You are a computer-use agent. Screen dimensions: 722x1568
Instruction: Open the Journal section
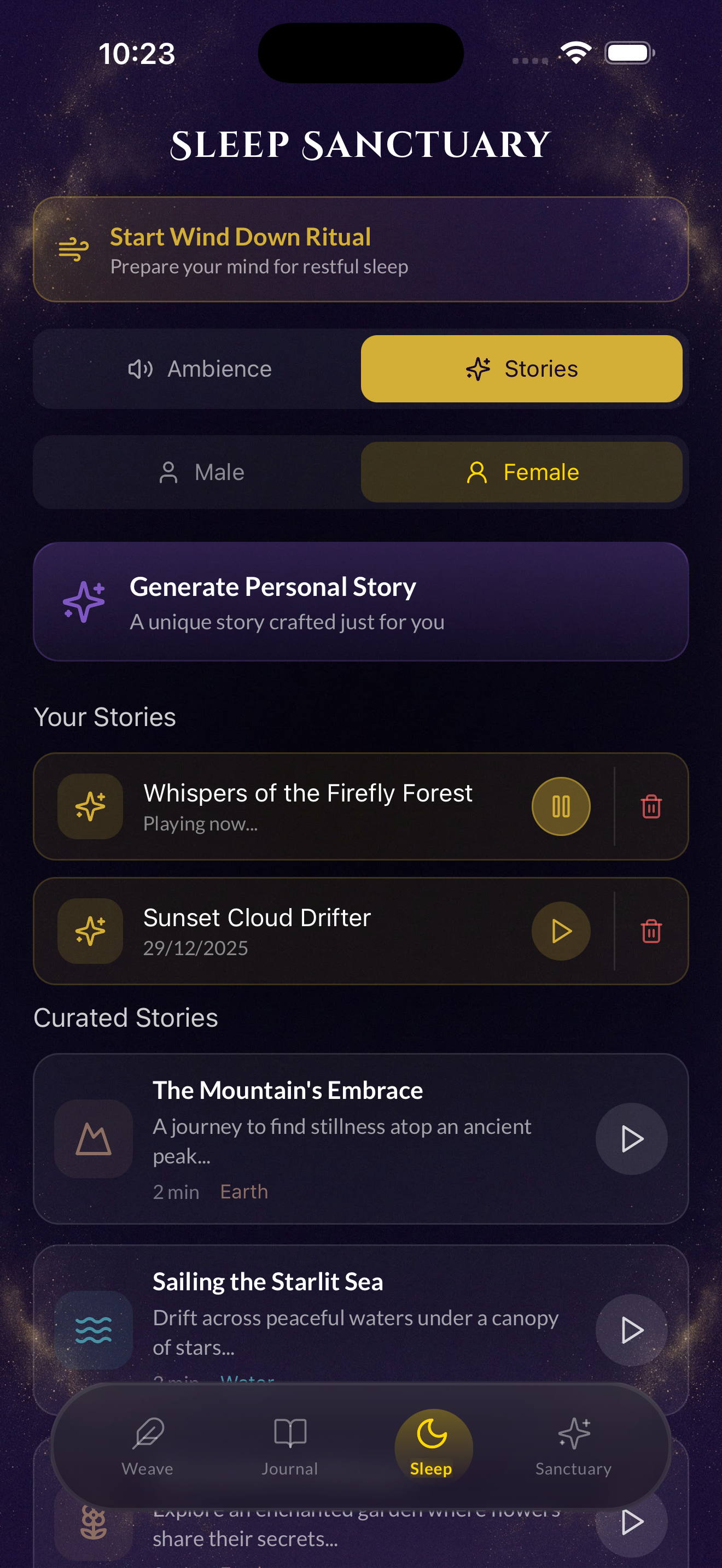(x=290, y=1447)
